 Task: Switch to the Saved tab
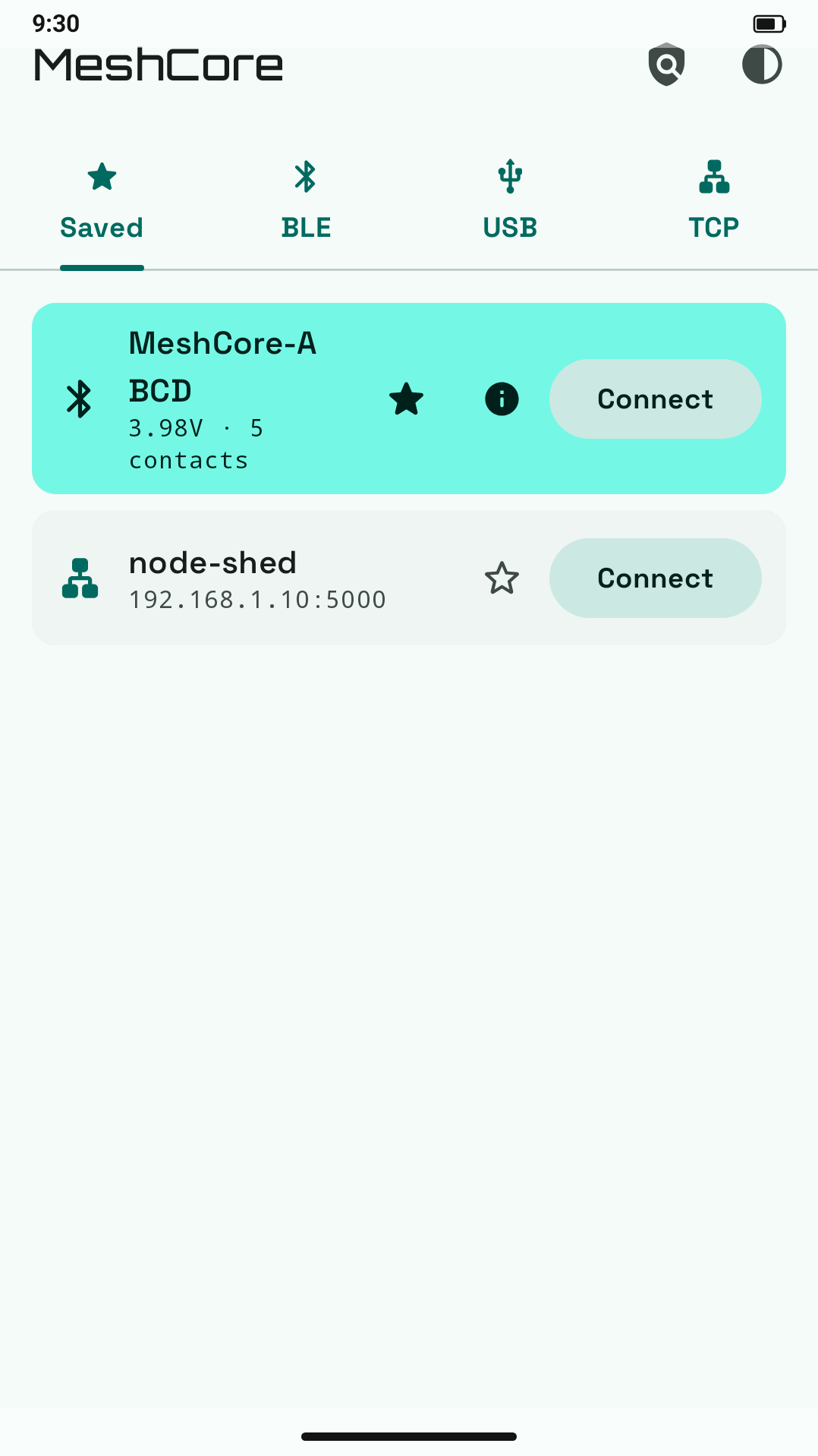click(x=102, y=201)
